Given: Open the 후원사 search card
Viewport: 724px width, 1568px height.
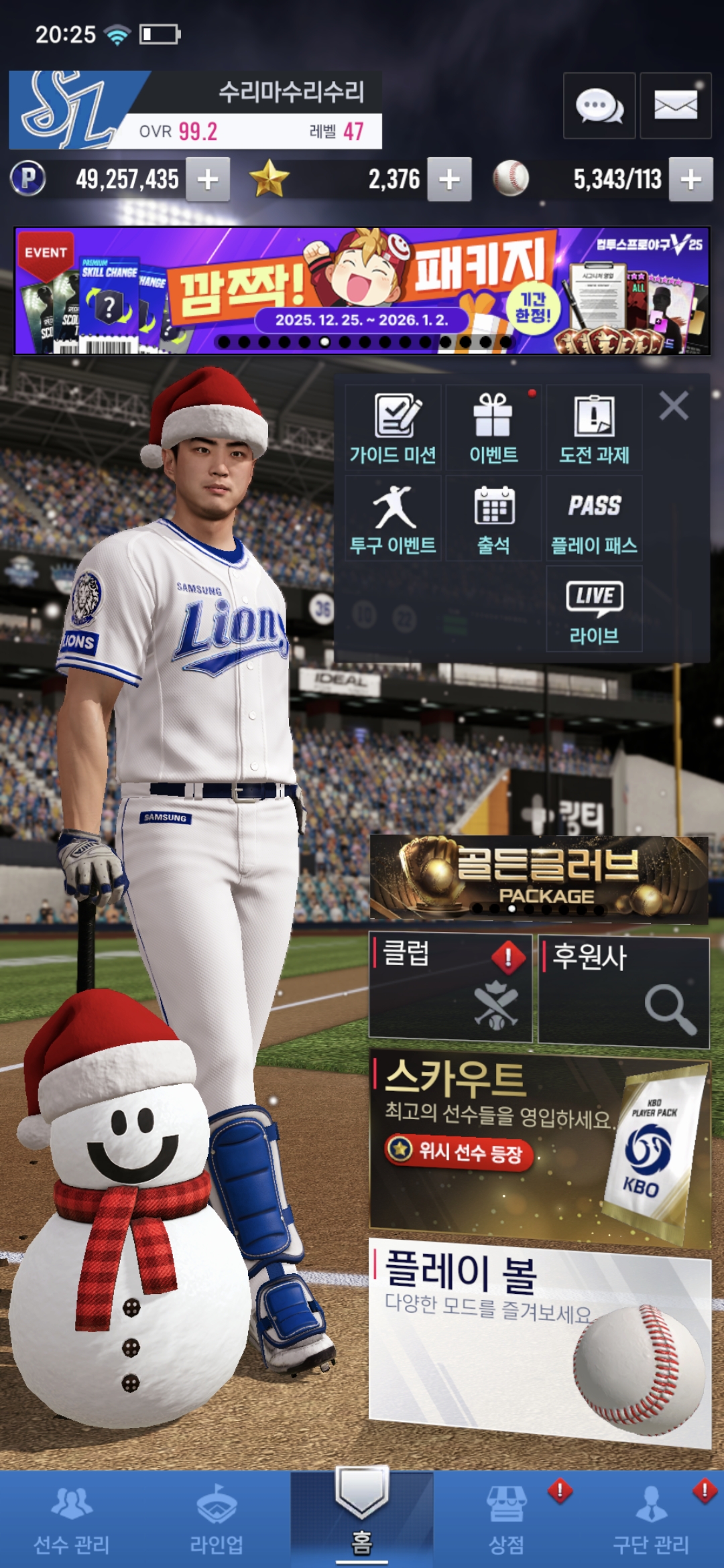Looking at the screenshot, I should click(x=623, y=992).
